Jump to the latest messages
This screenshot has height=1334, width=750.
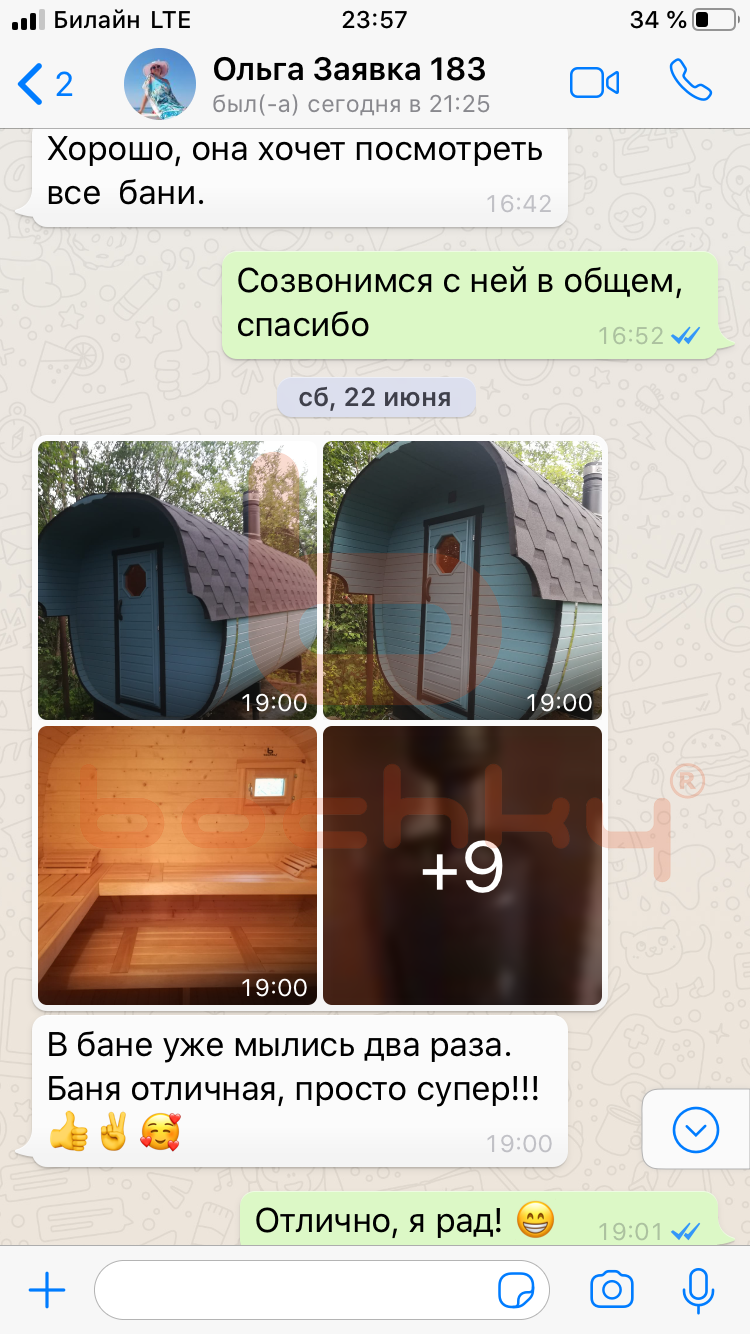pos(696,1129)
